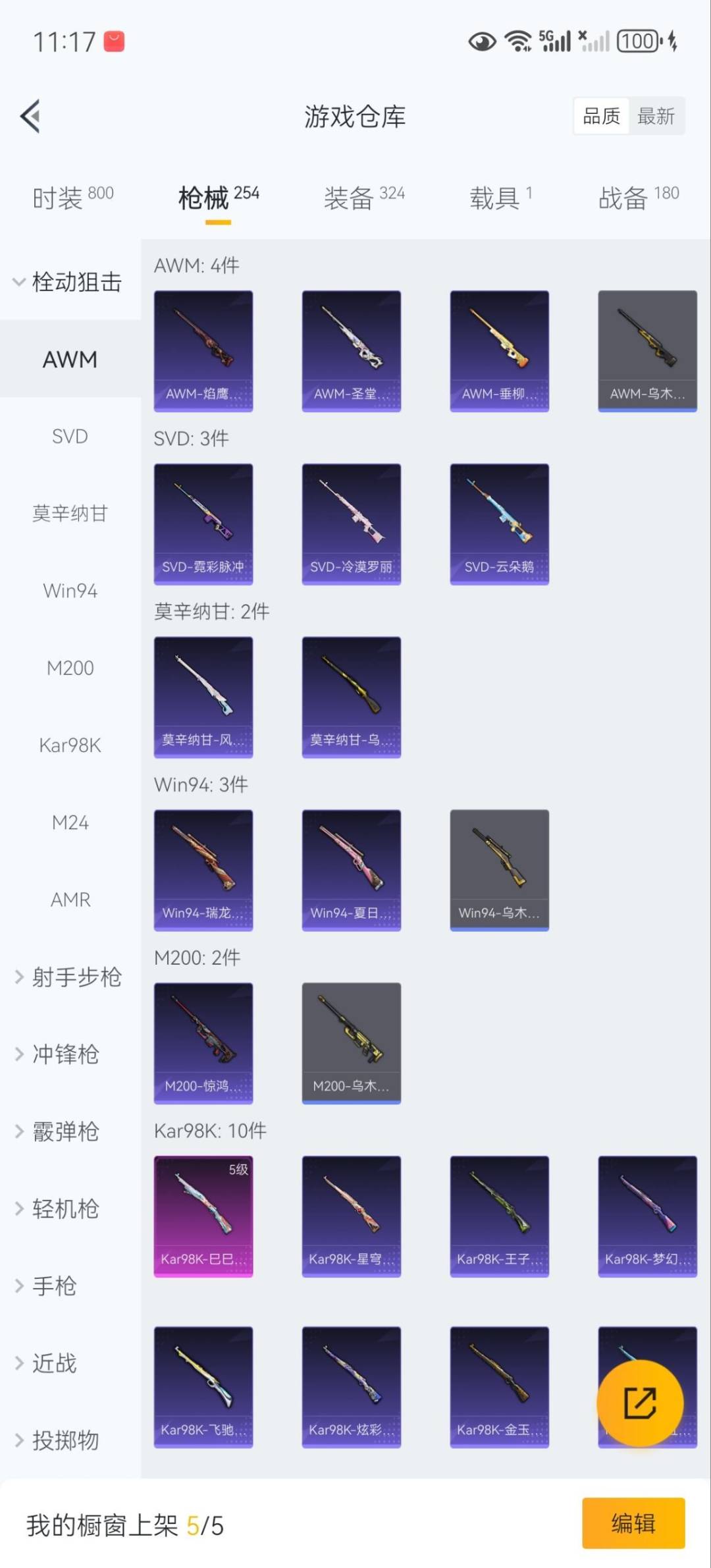Select Kar98K in the sidebar
The height and width of the screenshot is (1568, 711).
70,745
